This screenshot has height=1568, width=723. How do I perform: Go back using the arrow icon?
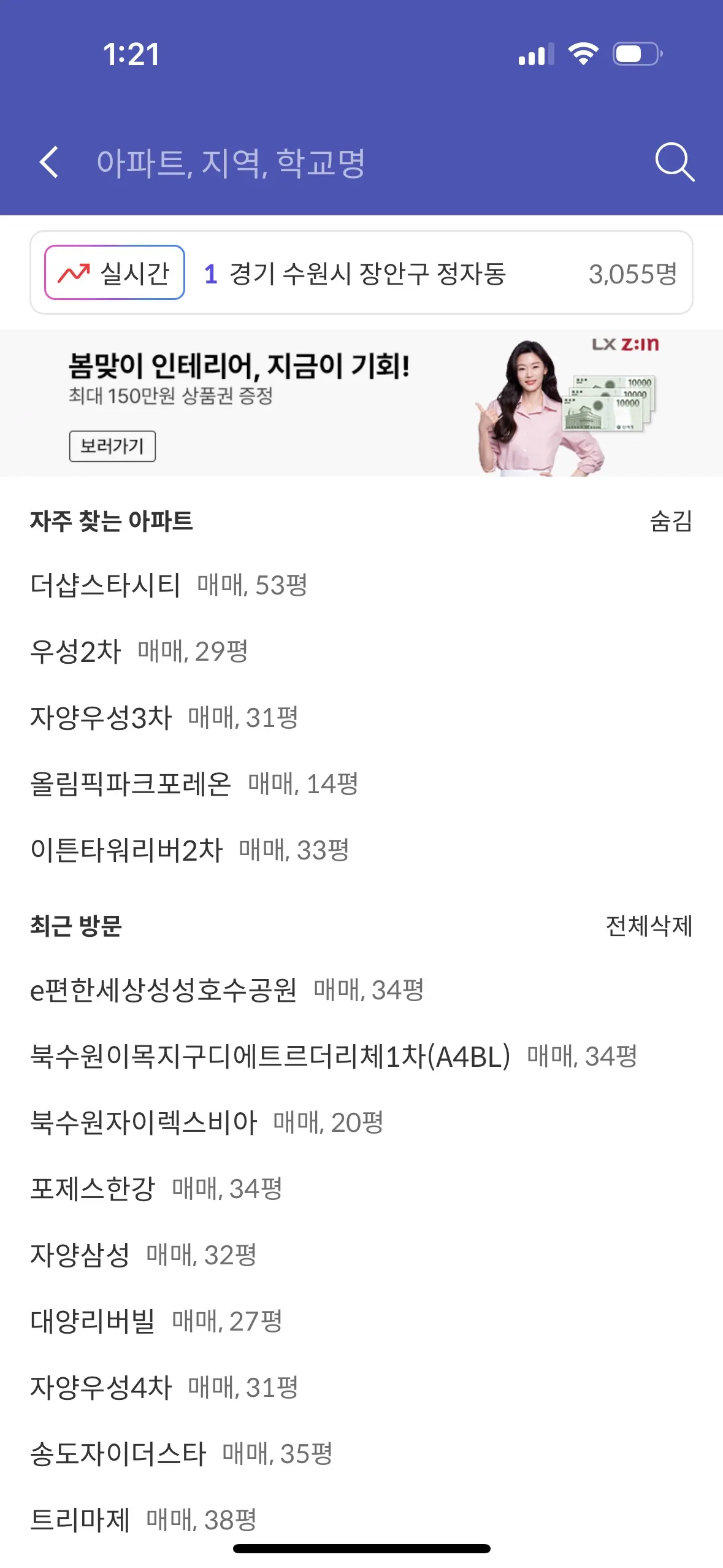pyautogui.click(x=49, y=163)
